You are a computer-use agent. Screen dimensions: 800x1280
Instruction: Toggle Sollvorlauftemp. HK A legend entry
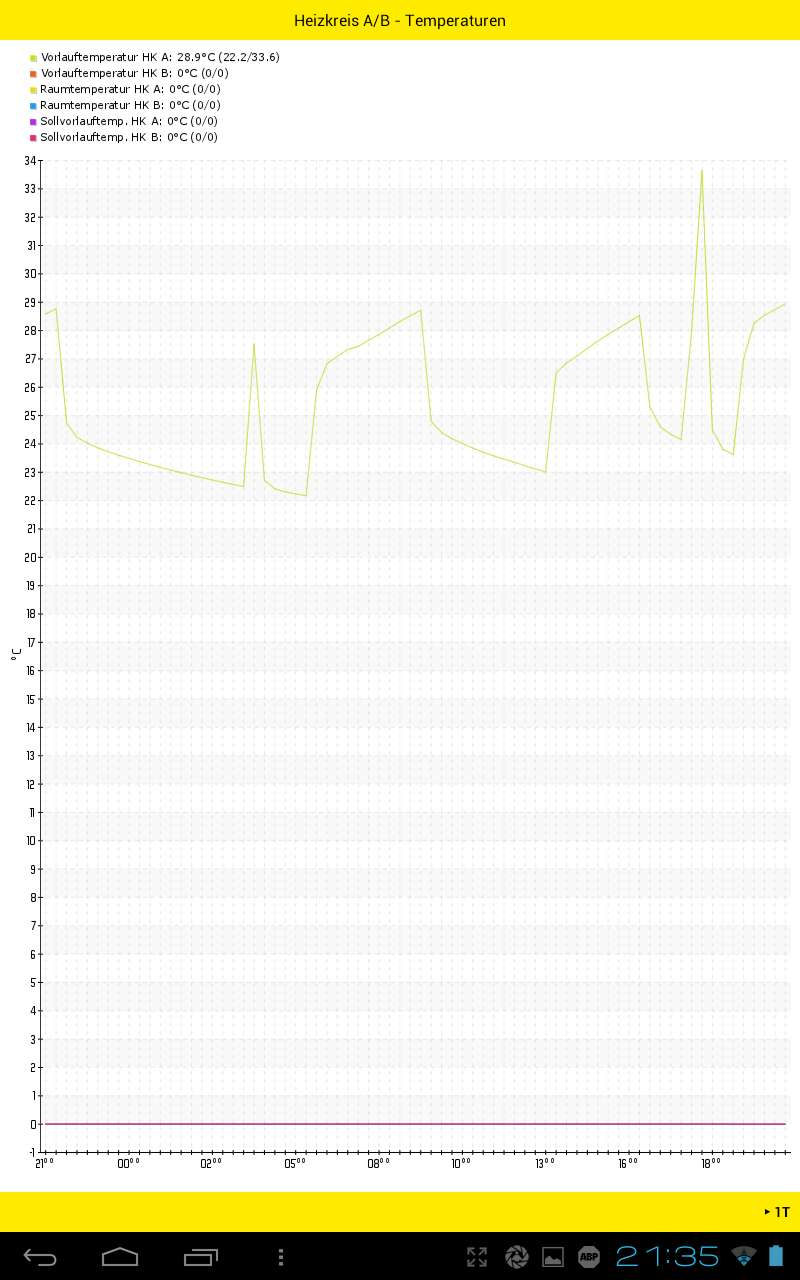(124, 121)
